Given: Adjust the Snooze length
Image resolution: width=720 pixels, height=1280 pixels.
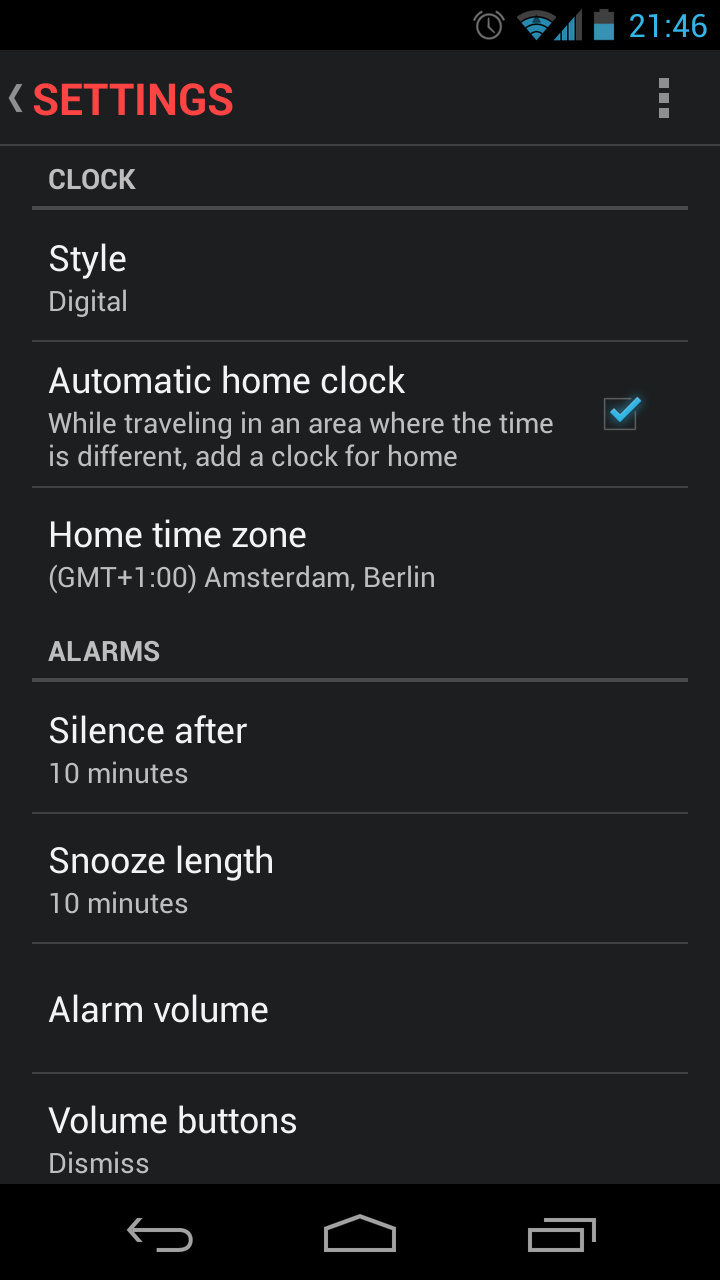Looking at the screenshot, I should point(360,878).
